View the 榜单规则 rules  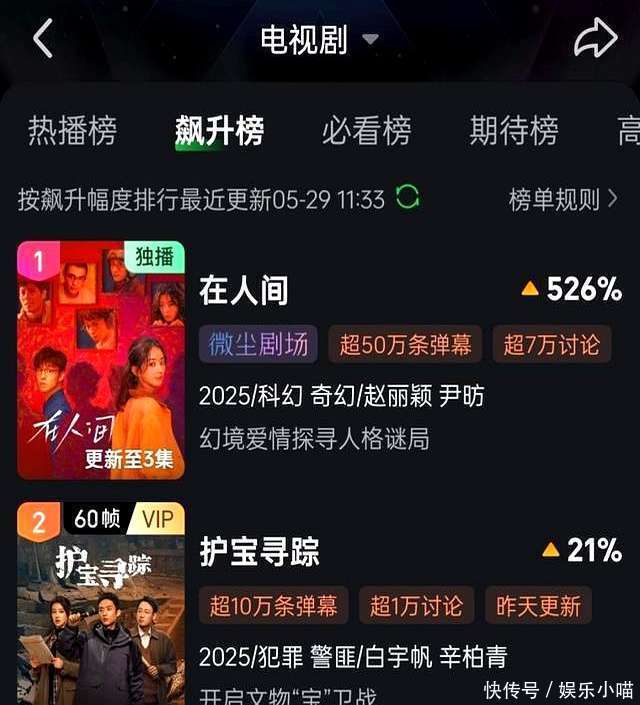(563, 199)
